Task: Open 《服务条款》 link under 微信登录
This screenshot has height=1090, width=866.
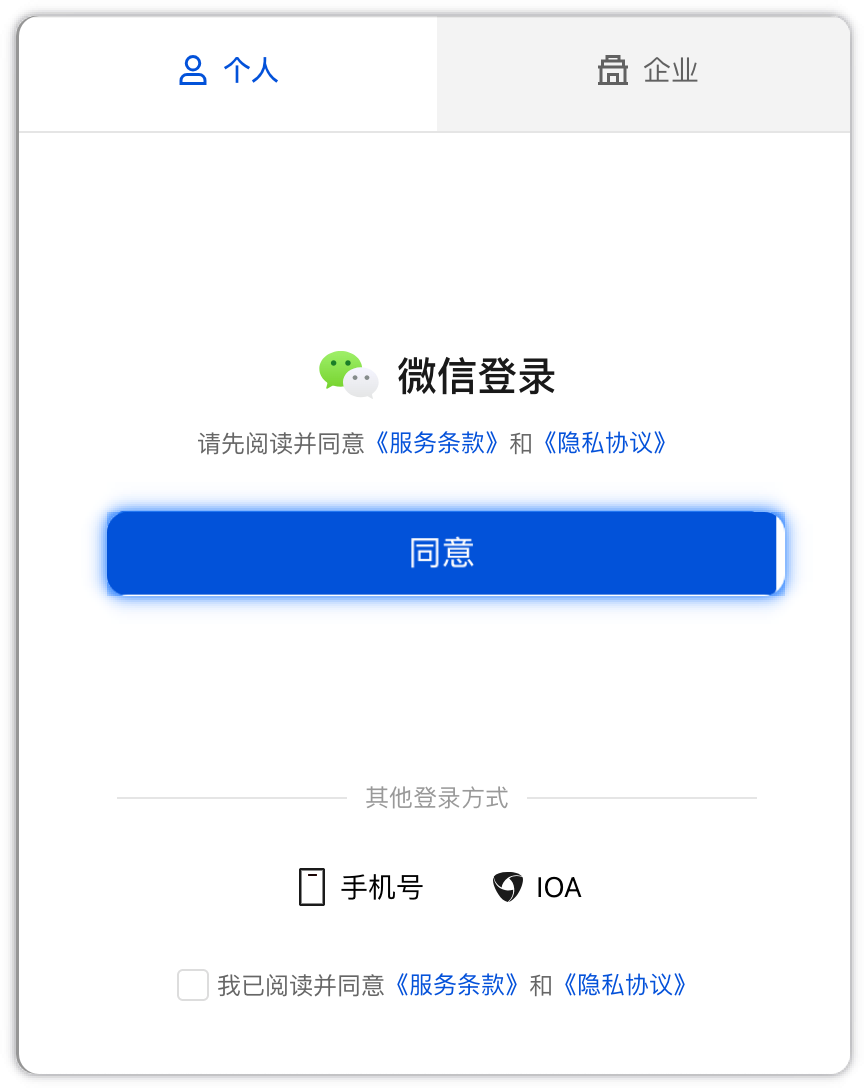Action: [x=436, y=443]
